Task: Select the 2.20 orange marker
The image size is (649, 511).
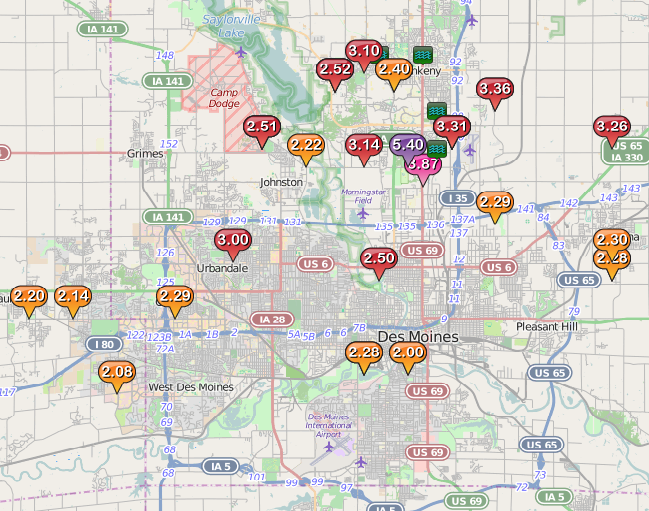Action: click(x=29, y=296)
